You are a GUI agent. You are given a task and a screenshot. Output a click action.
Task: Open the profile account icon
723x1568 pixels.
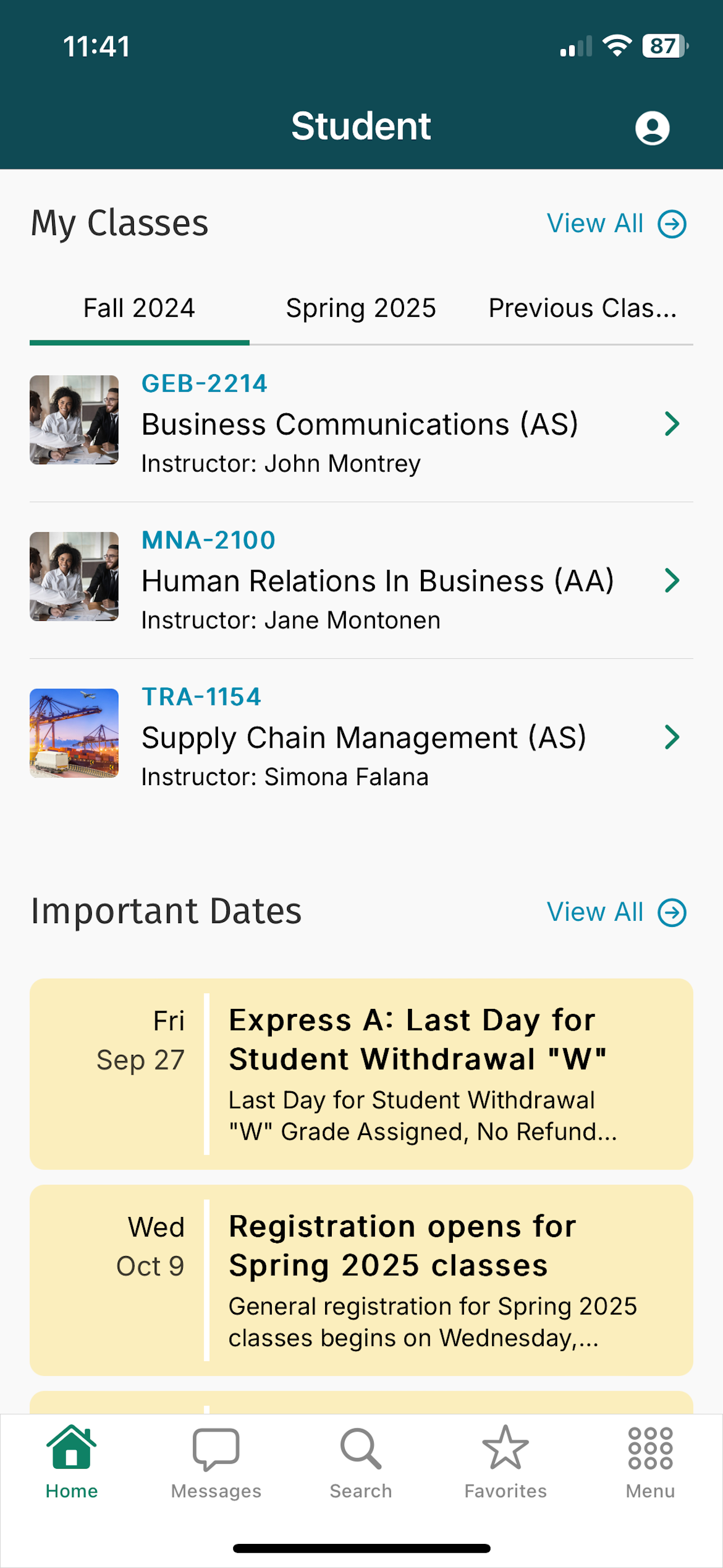(x=652, y=128)
